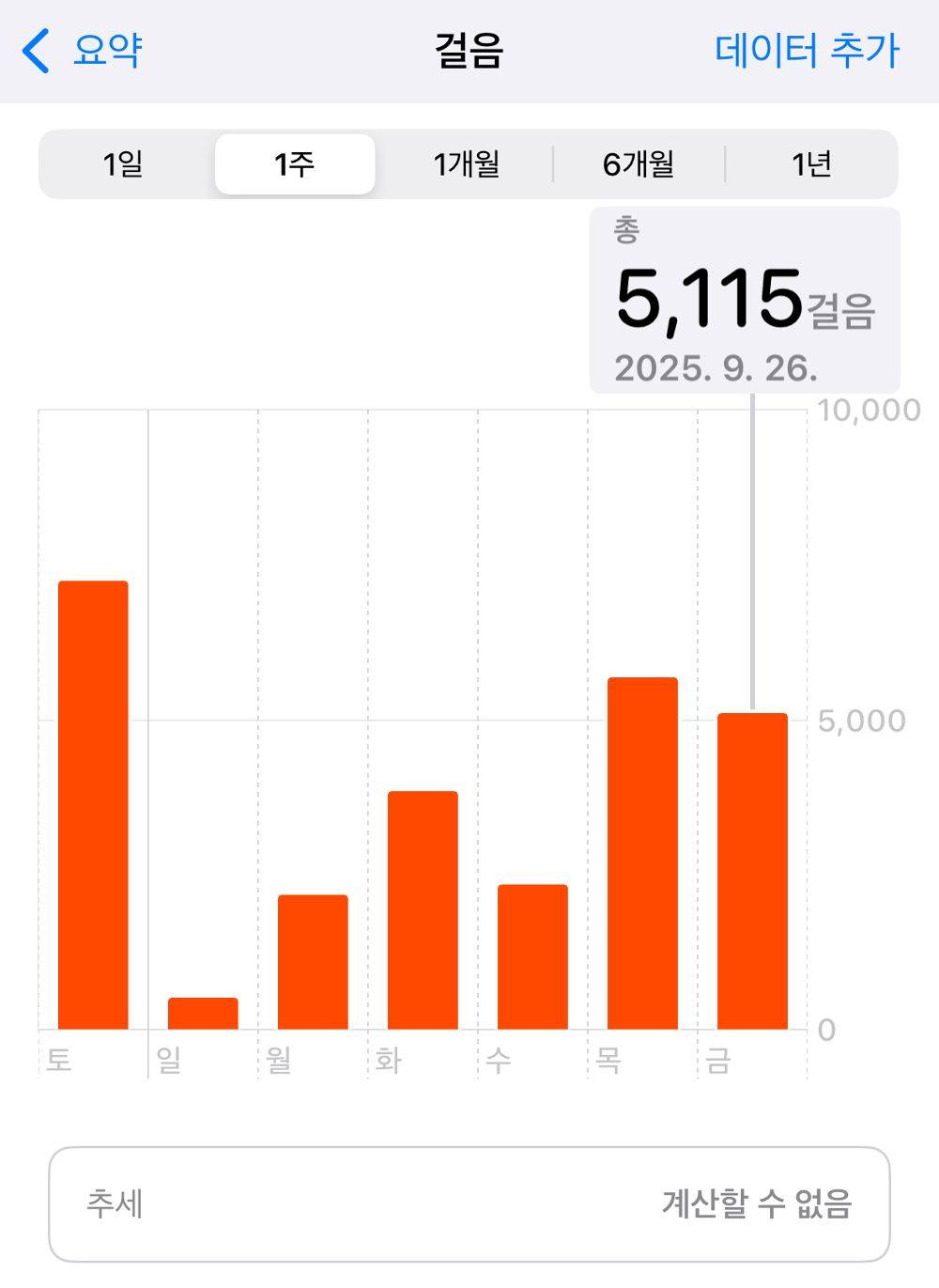This screenshot has width=939, height=1288.
Task: Select the 화 bar in the chart
Action: 423,910
